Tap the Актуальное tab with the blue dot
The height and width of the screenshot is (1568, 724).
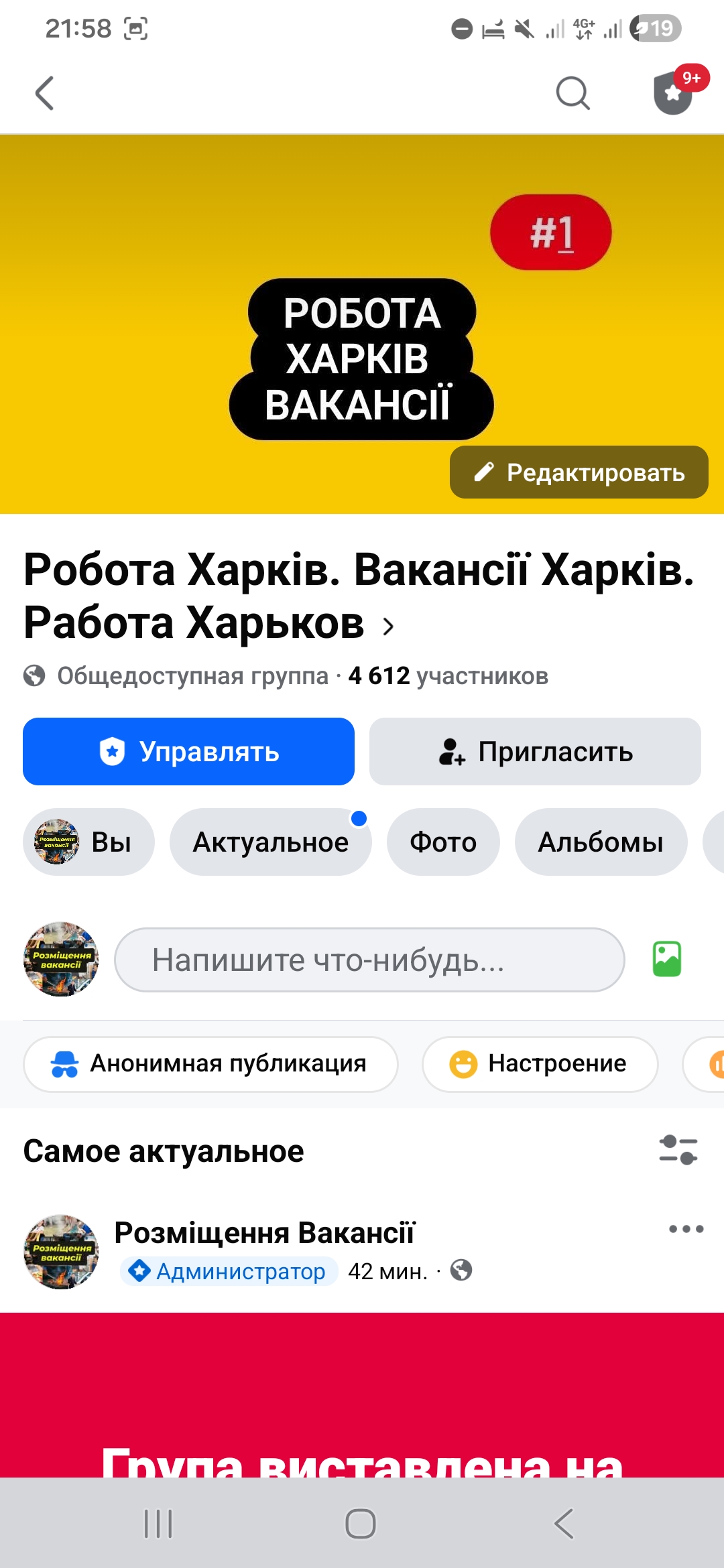coord(271,842)
